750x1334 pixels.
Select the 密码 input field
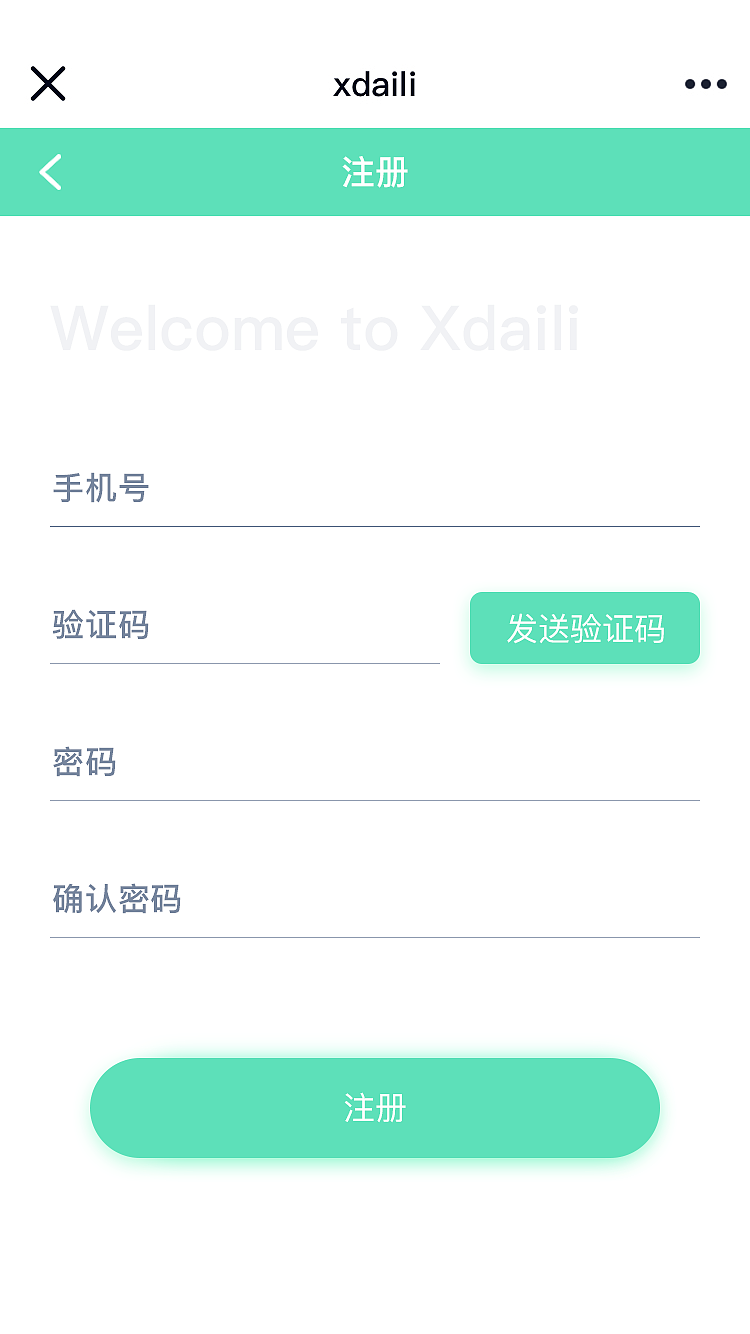(x=375, y=763)
